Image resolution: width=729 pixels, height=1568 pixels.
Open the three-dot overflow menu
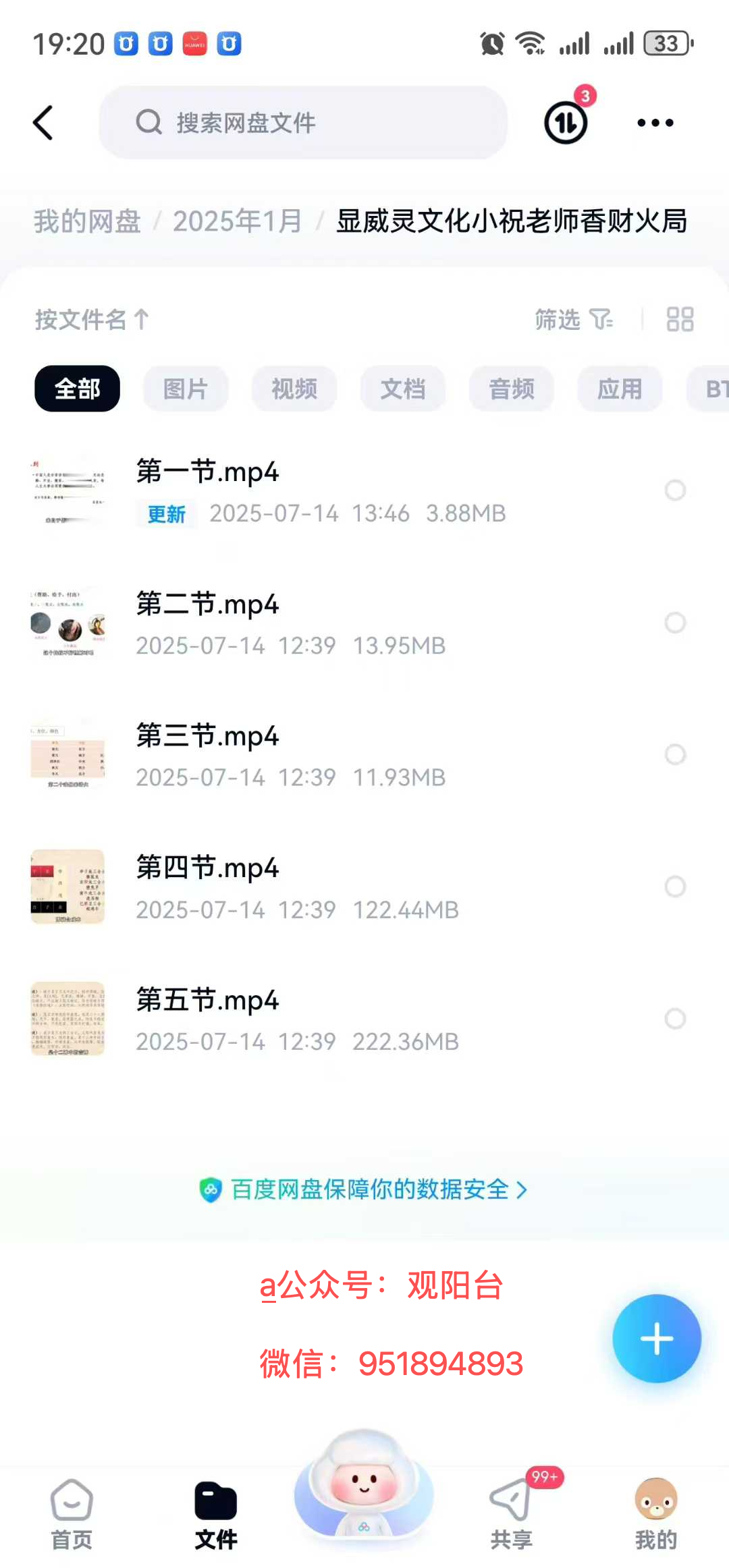point(655,123)
